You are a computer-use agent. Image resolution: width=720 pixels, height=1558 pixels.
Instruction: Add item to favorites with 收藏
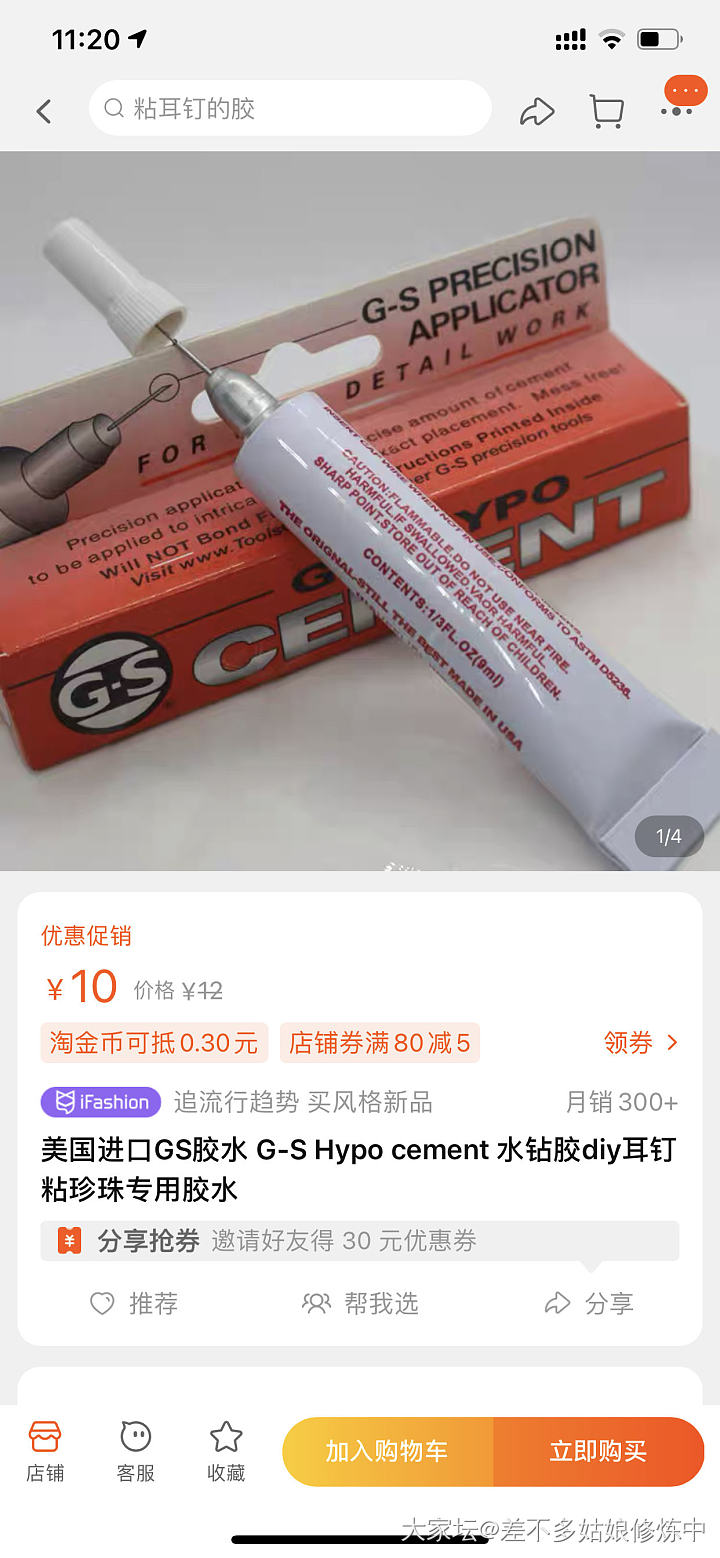tap(226, 1451)
